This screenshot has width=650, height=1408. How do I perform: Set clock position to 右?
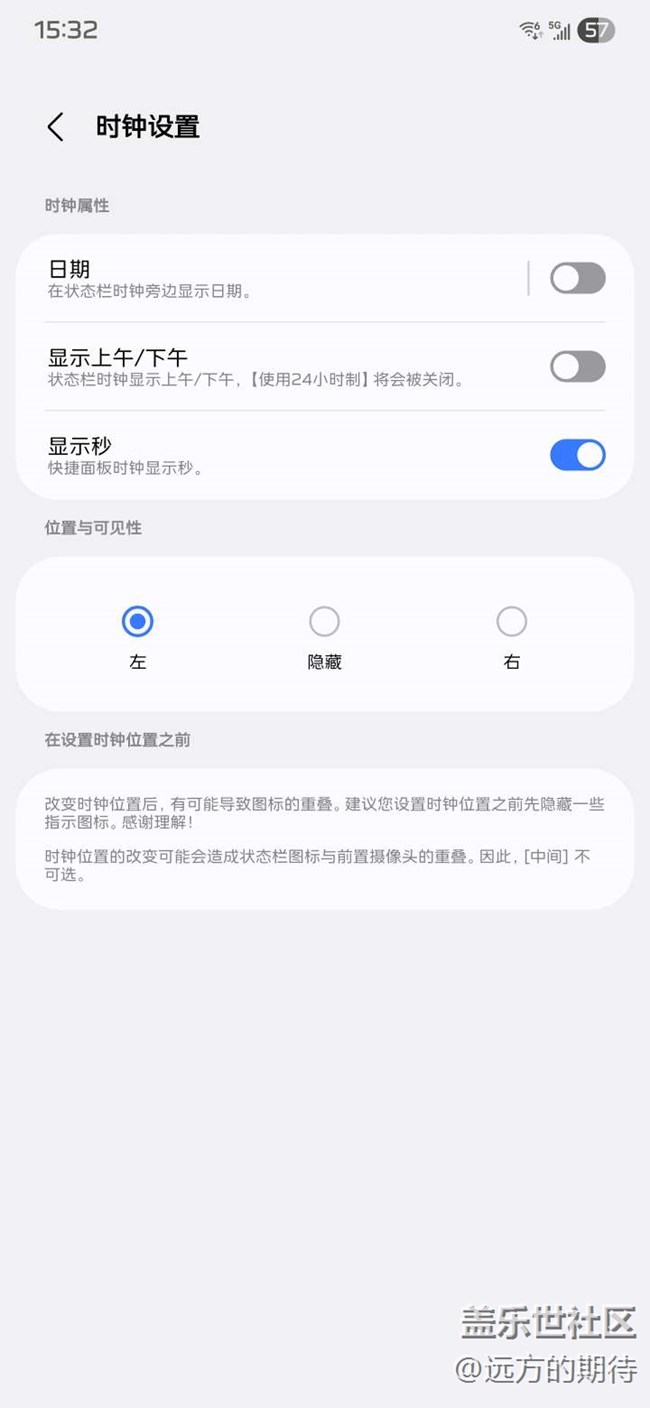(511, 622)
